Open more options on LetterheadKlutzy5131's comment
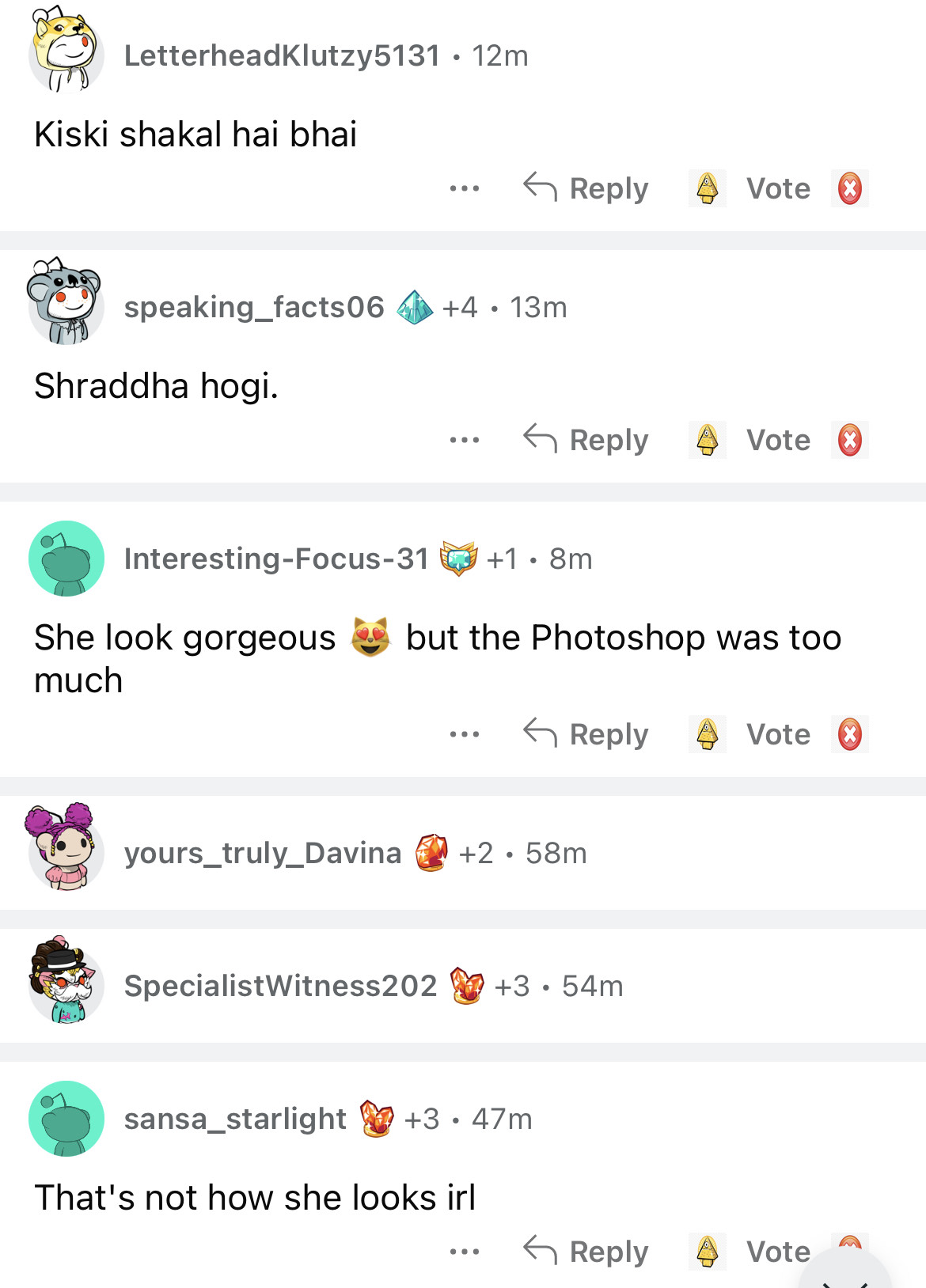Image resolution: width=926 pixels, height=1288 pixels. [464, 188]
